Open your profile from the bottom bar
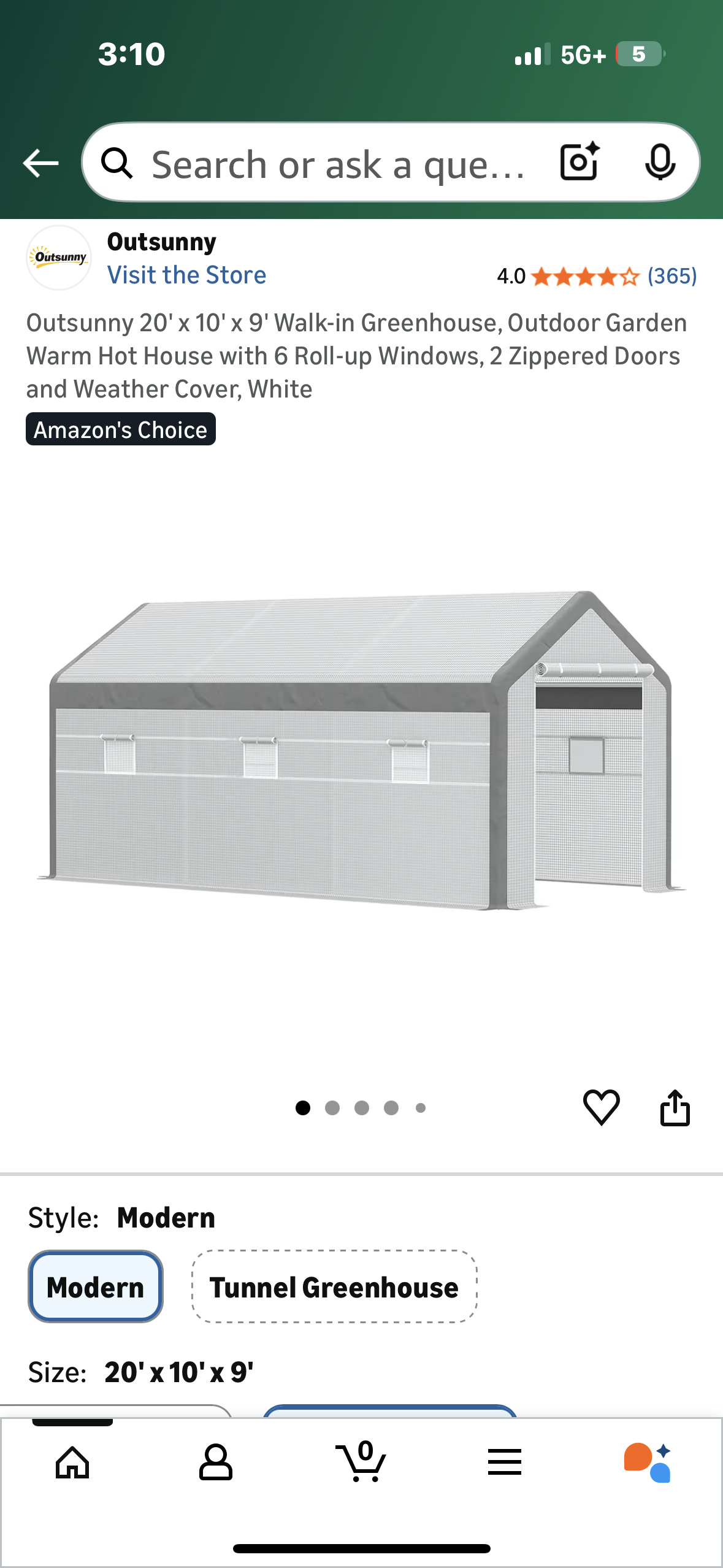 [x=216, y=1463]
